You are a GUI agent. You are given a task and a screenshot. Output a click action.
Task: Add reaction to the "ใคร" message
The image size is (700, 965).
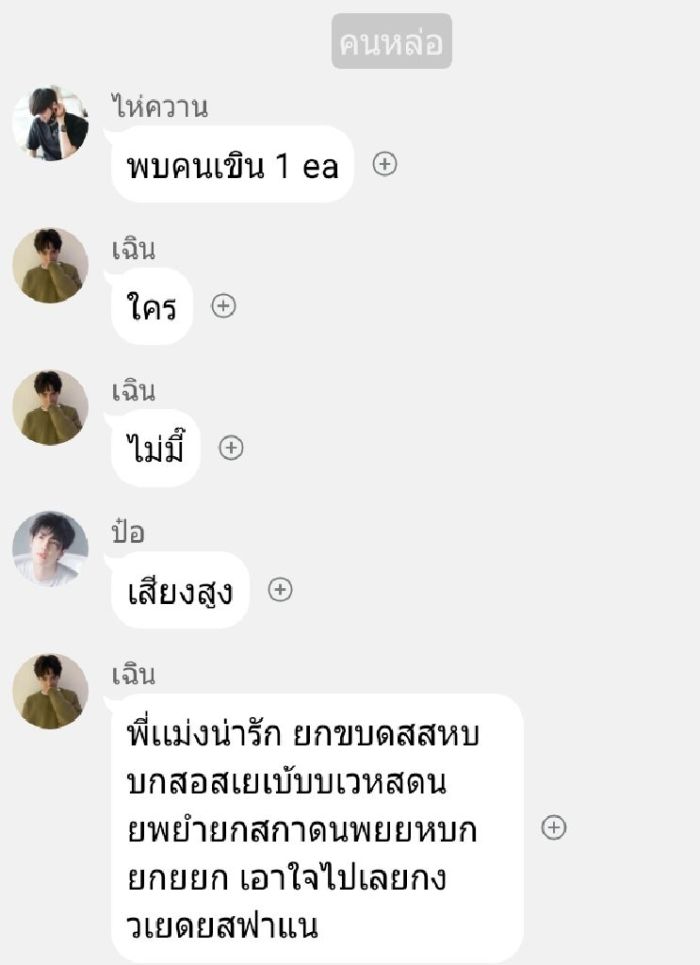point(224,307)
